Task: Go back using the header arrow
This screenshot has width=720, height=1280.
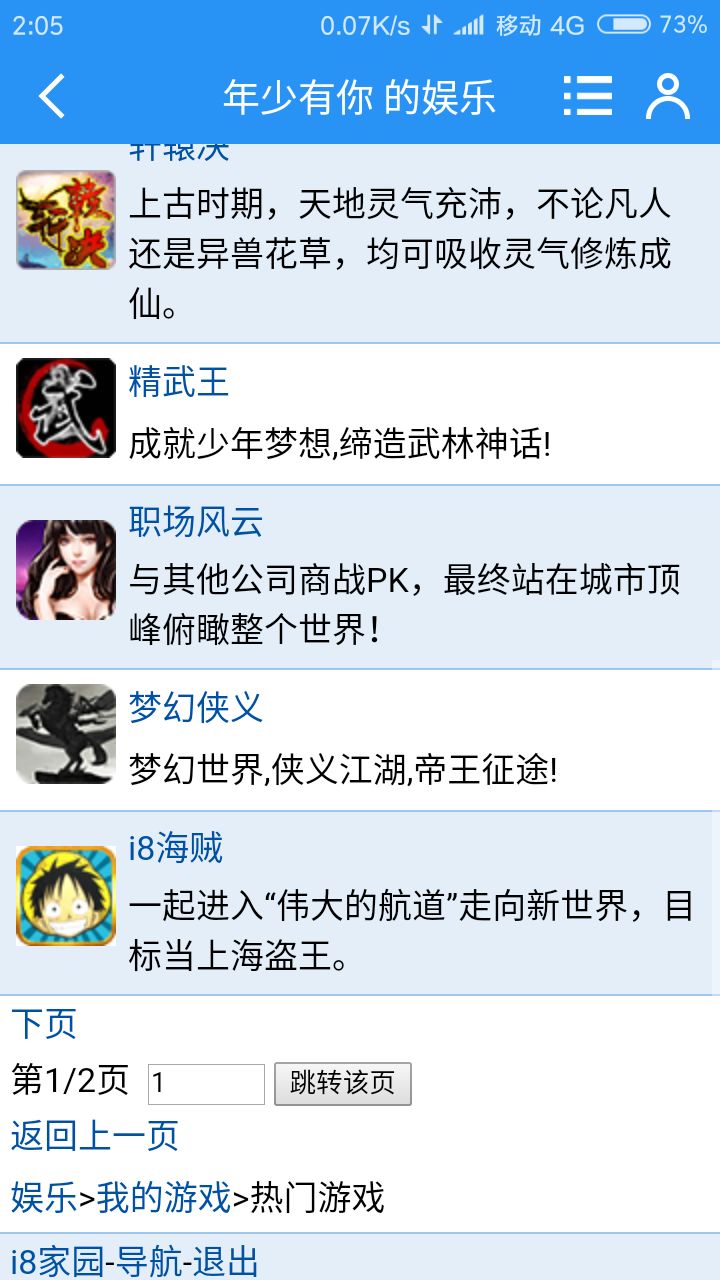Action: (x=52, y=97)
